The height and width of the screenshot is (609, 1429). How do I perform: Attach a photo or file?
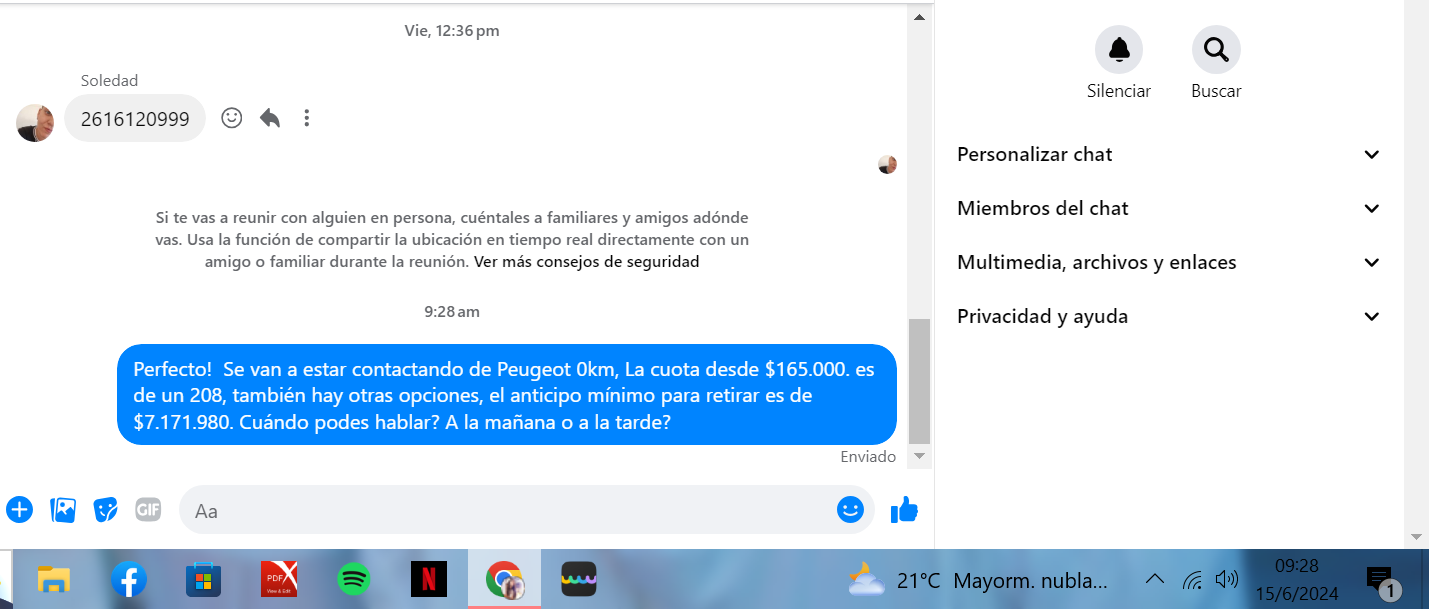(63, 510)
